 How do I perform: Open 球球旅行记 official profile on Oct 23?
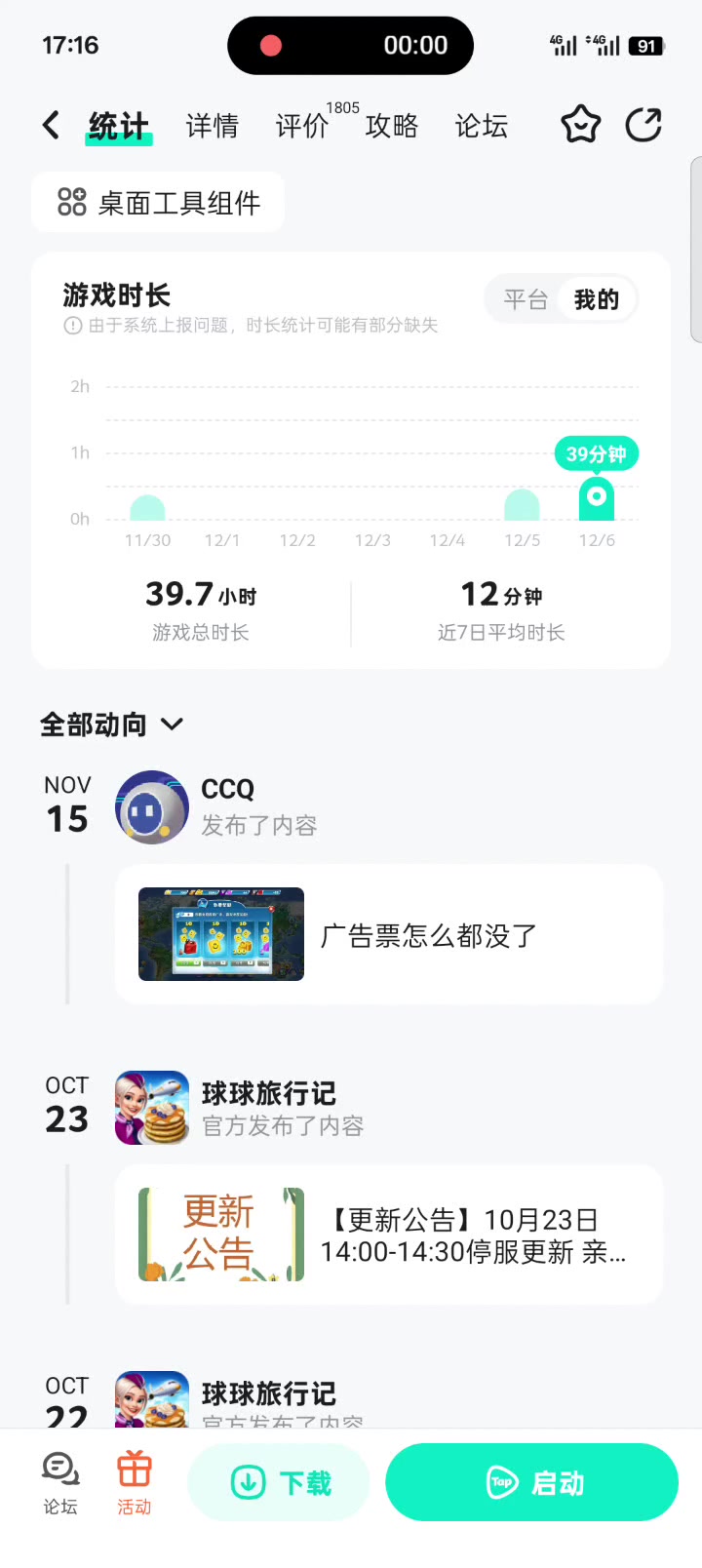pos(152,1107)
